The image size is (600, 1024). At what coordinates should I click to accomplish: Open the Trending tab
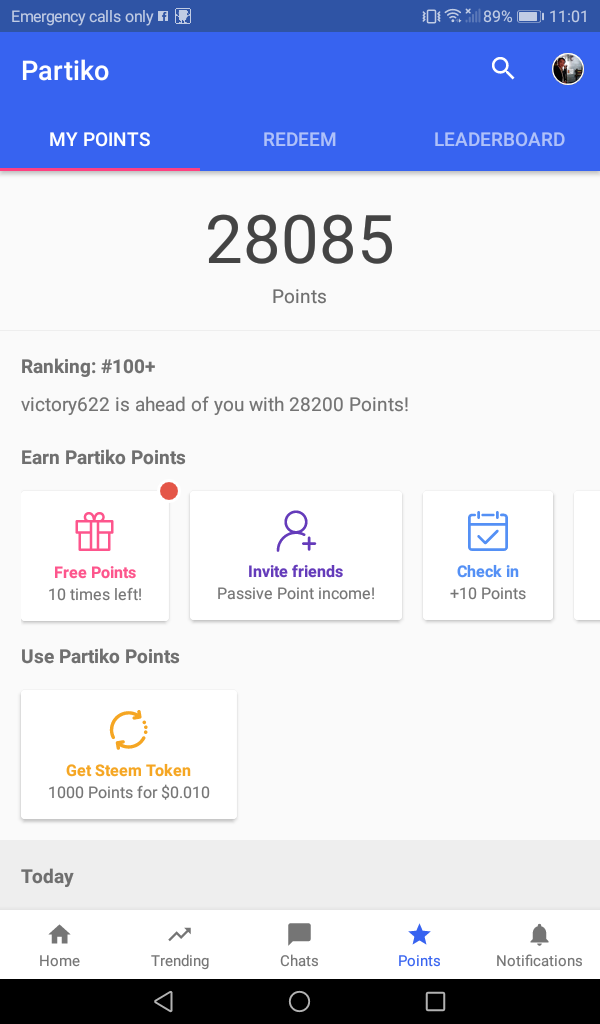tap(180, 945)
